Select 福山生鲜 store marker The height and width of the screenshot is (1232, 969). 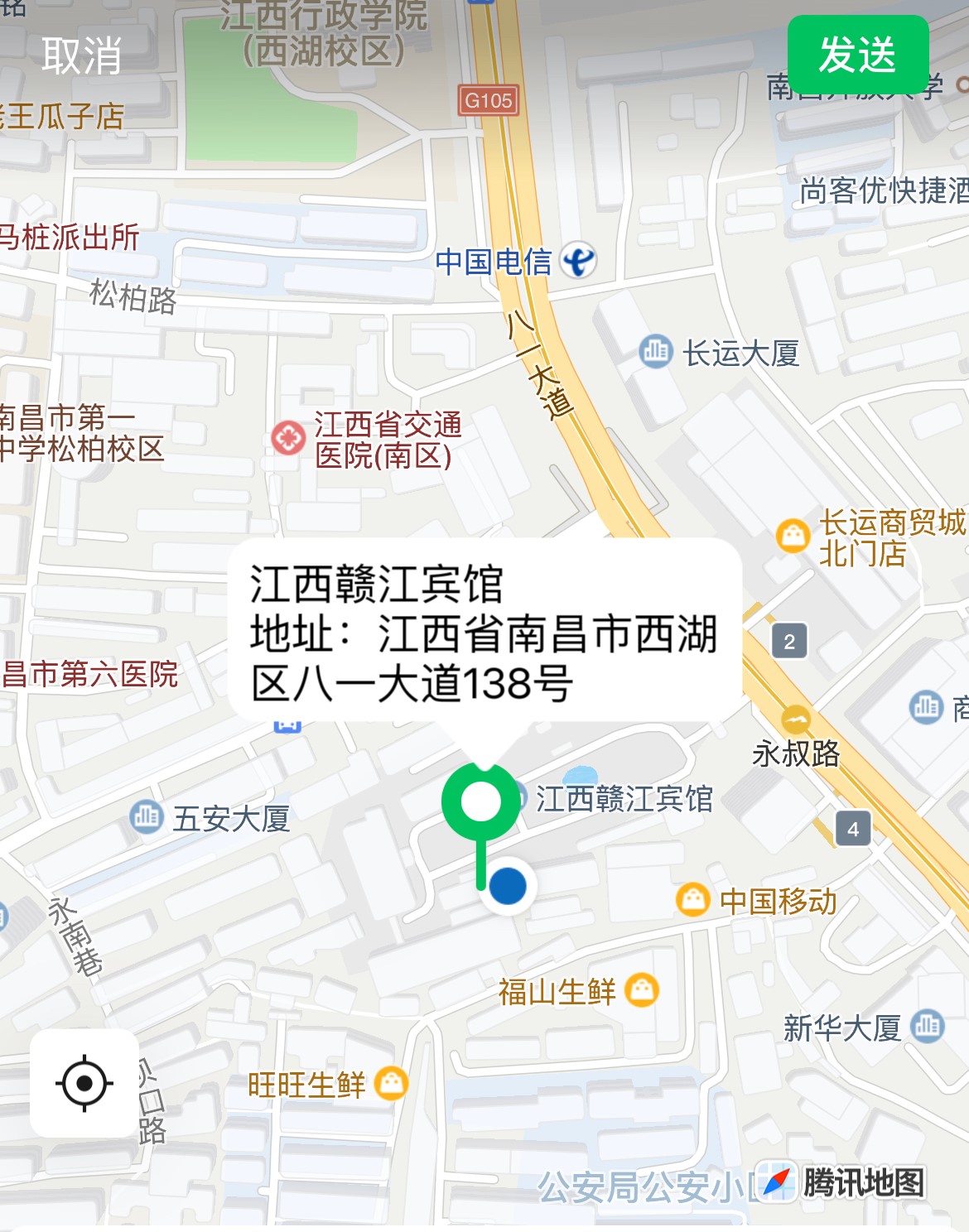click(642, 990)
